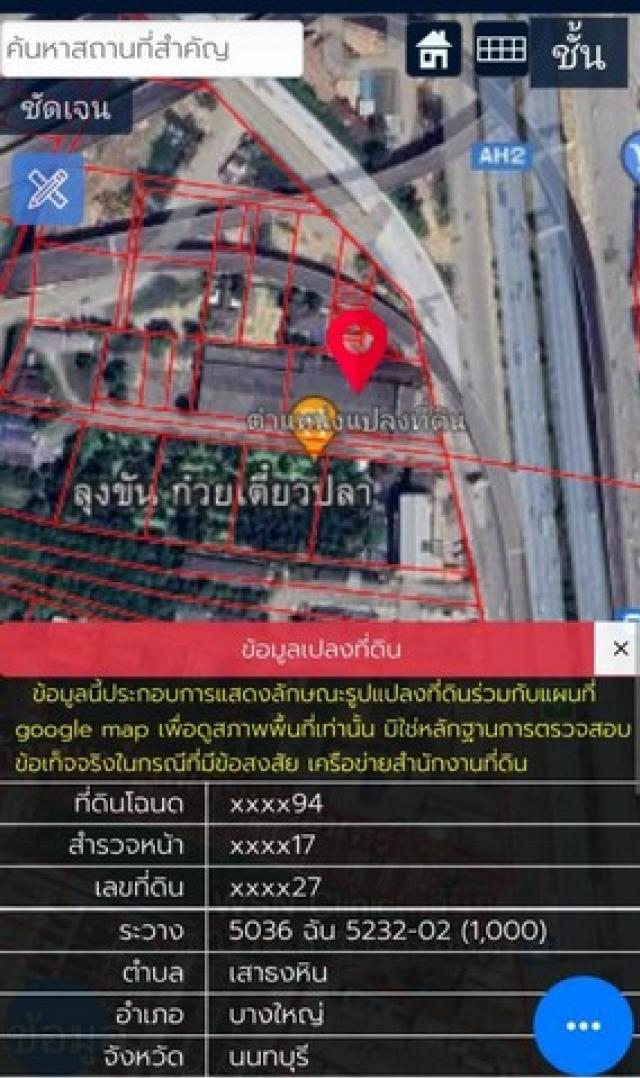Tap the orange restaurant marker ลุงขัน ก๋วยเตี๋ยวปลา

coord(315,432)
